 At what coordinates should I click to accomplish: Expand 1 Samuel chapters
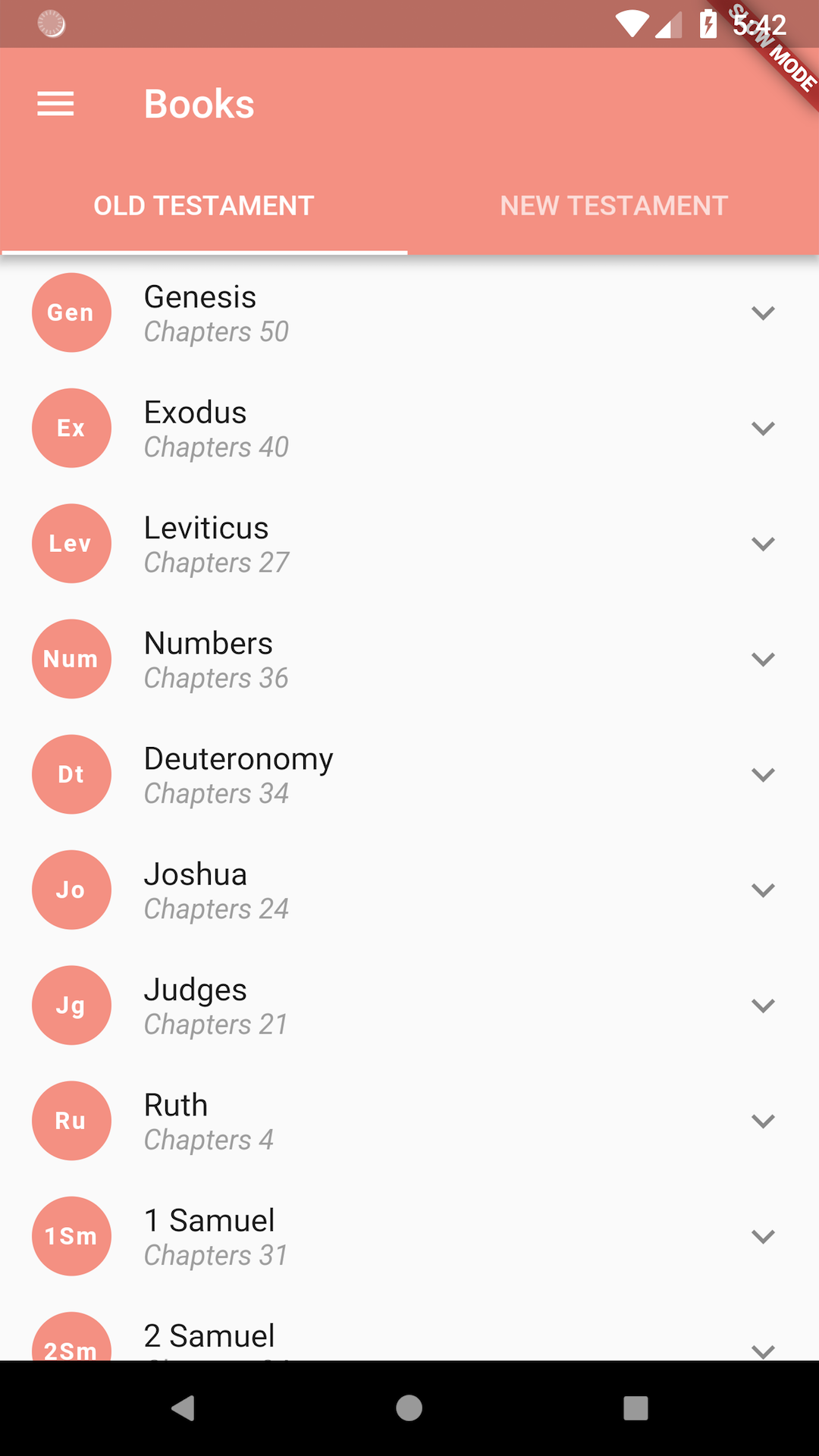(409, 1235)
